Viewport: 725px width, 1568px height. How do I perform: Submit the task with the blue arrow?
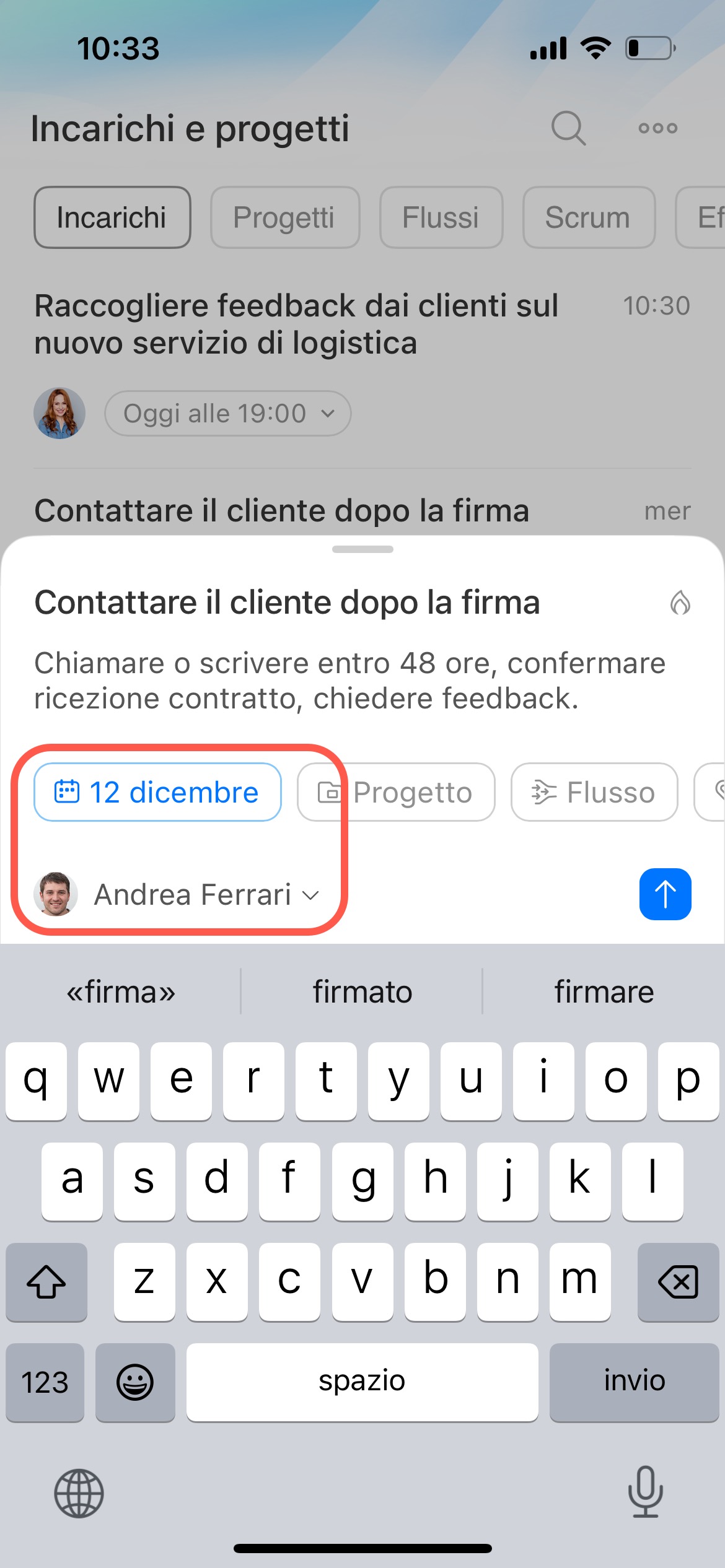(x=665, y=894)
